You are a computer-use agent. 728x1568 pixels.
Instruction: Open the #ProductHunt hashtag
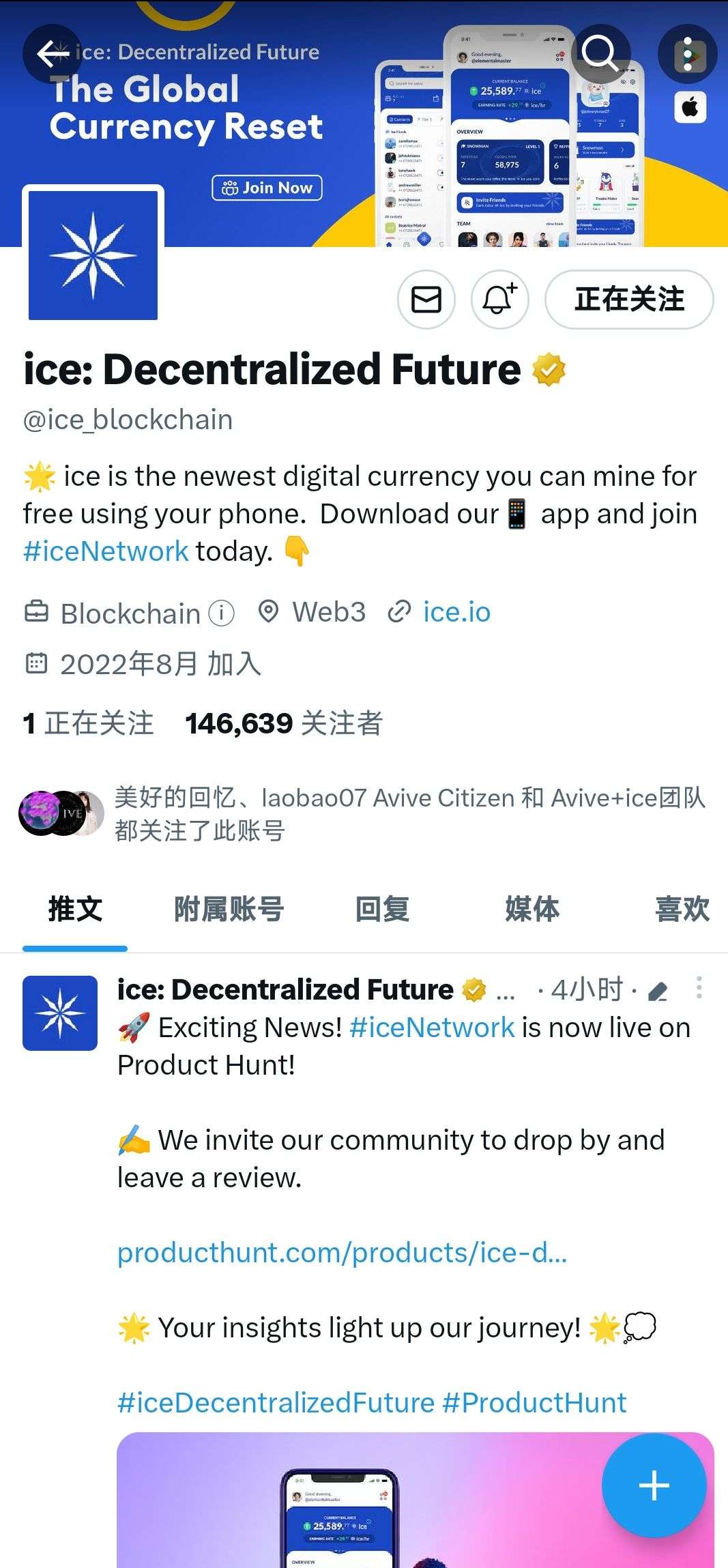pos(534,1403)
